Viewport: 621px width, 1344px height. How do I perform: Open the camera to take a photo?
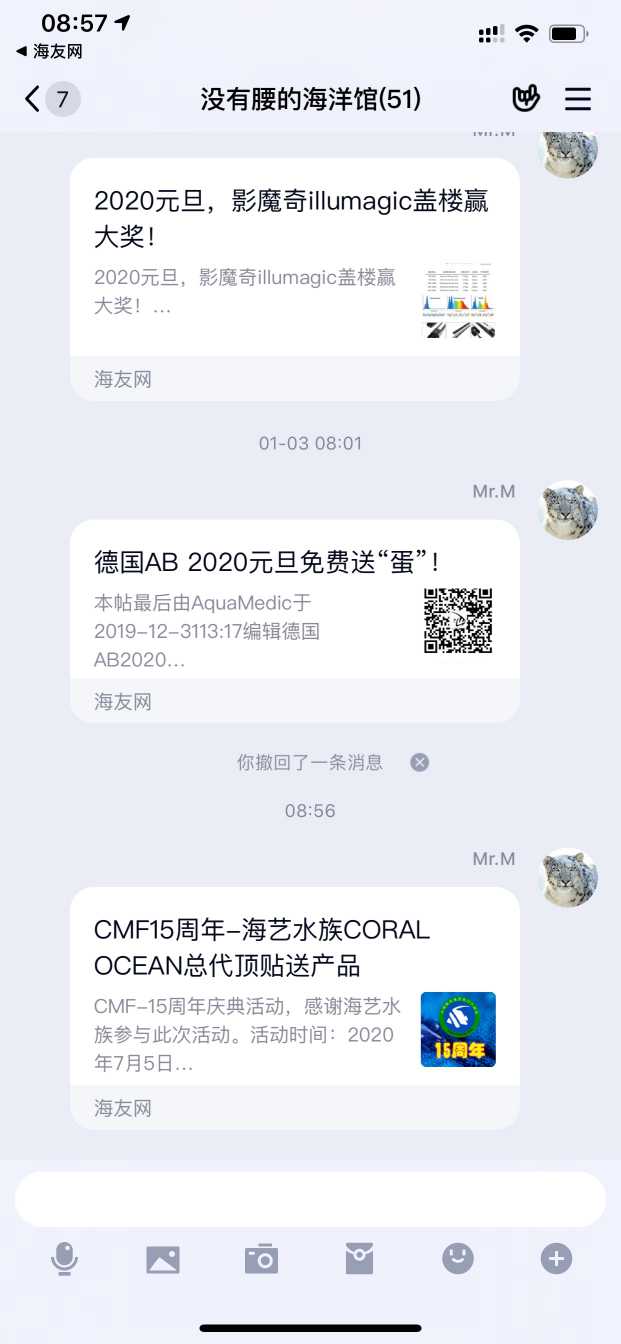tap(261, 1259)
